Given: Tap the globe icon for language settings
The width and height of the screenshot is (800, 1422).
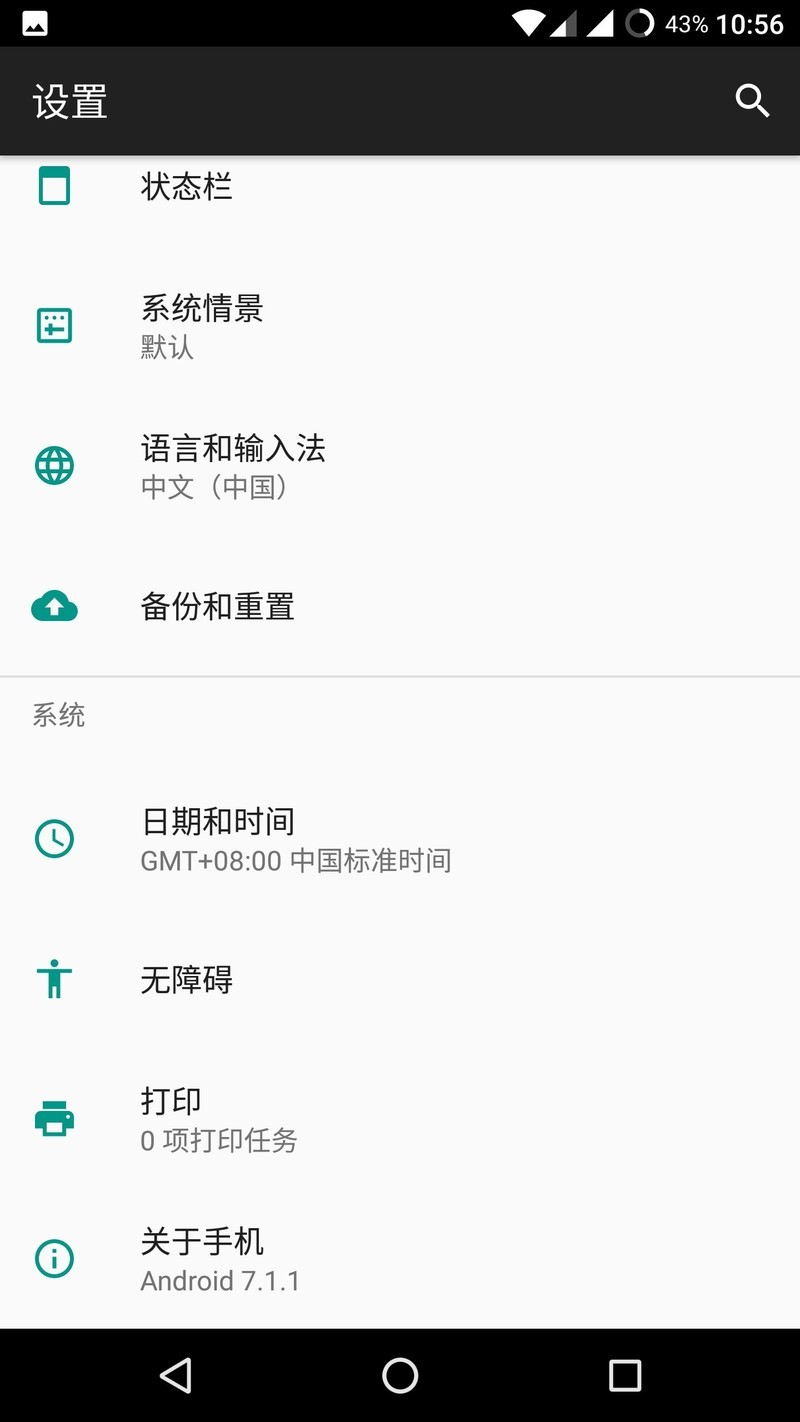Looking at the screenshot, I should 54,465.
